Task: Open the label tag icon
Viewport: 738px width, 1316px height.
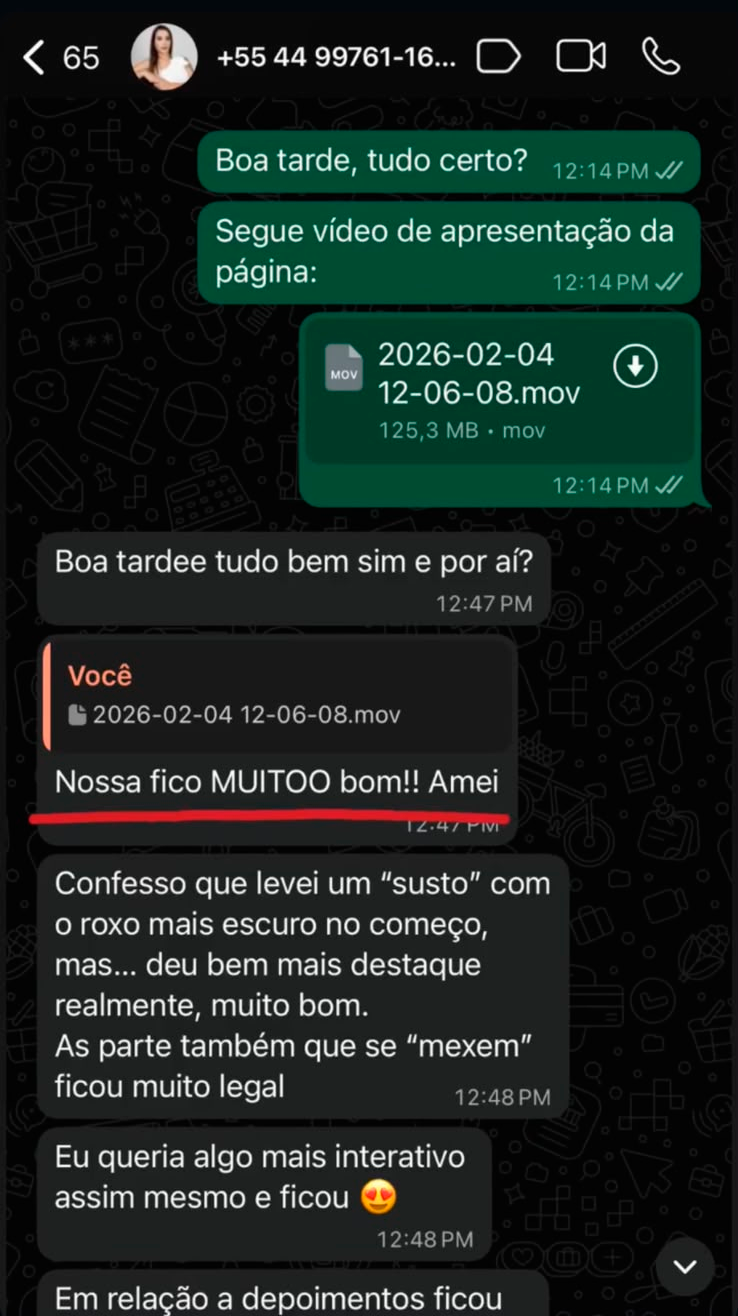Action: (x=499, y=56)
